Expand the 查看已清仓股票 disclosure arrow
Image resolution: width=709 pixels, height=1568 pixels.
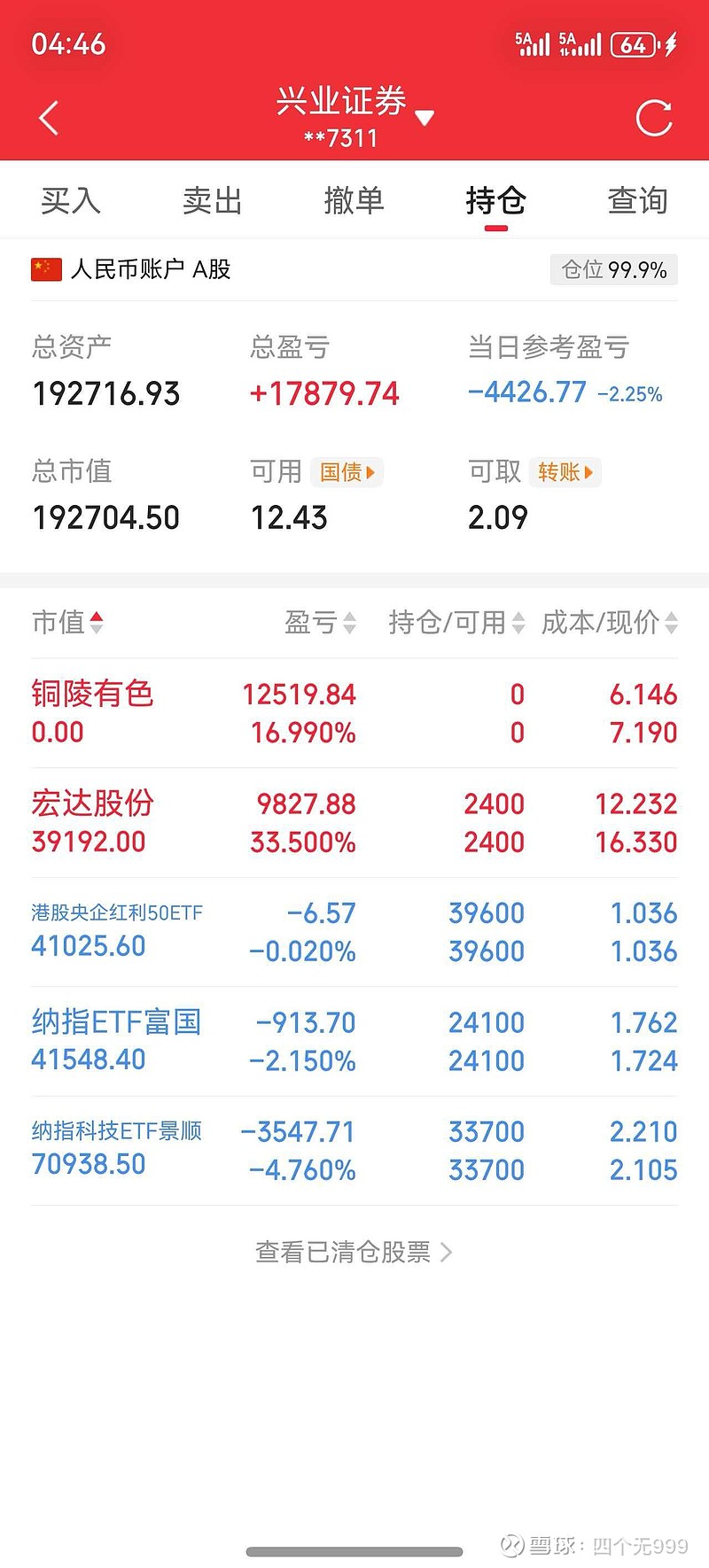click(x=446, y=1252)
